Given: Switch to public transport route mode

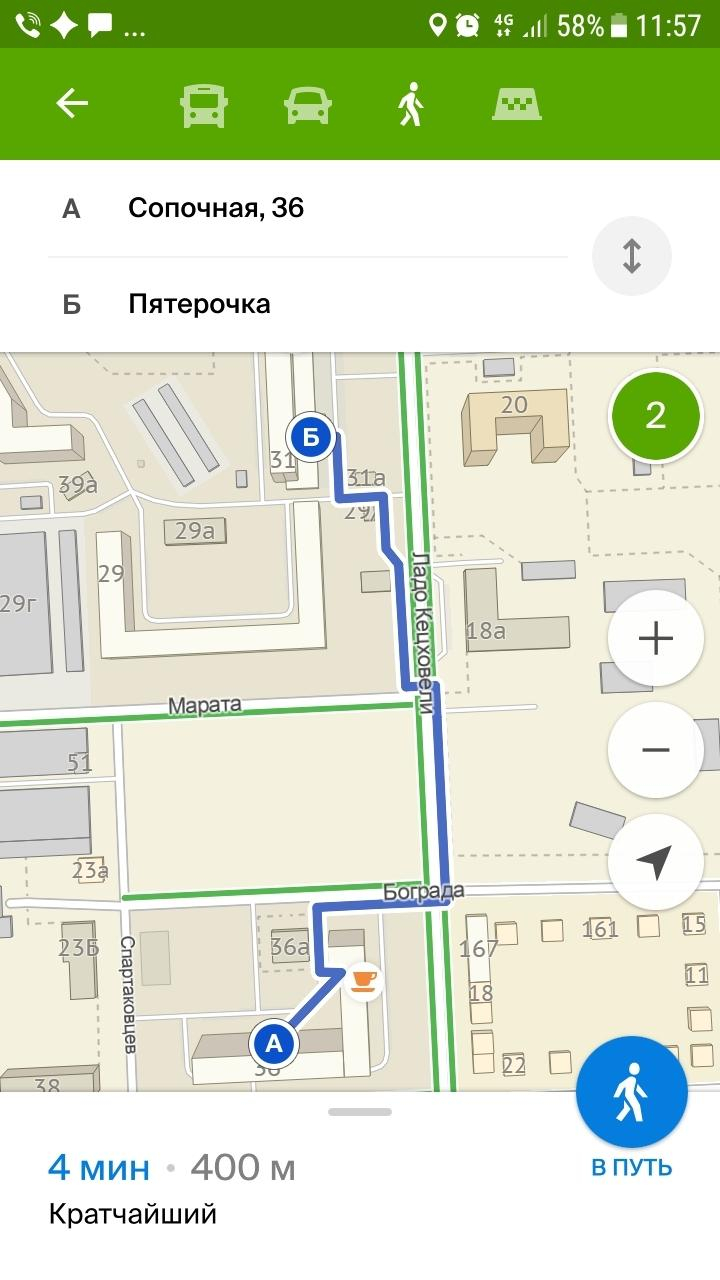Looking at the screenshot, I should point(203,104).
